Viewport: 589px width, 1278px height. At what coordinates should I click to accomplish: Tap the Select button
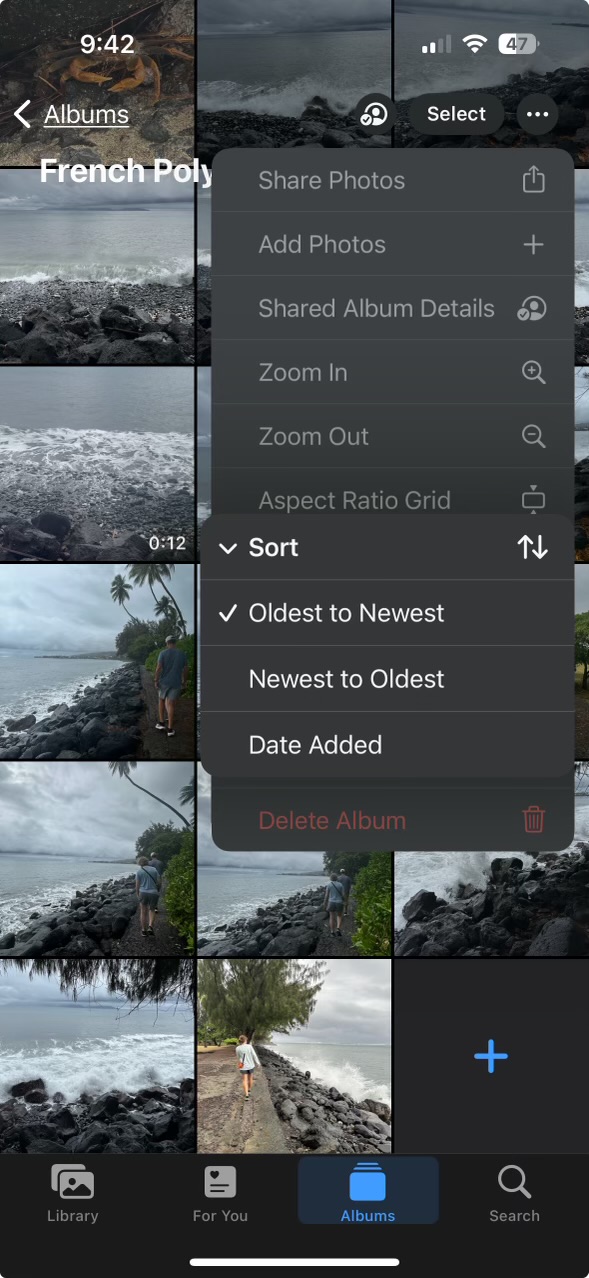[x=456, y=114]
